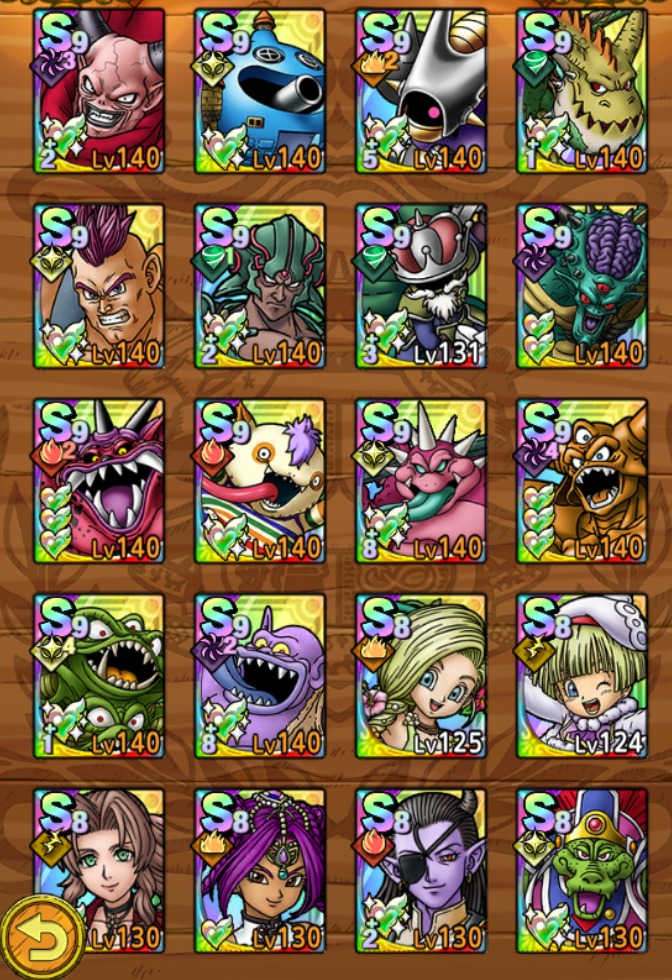Open the red hooded demon card
This screenshot has height=980, width=672.
pyautogui.click(x=100, y=92)
